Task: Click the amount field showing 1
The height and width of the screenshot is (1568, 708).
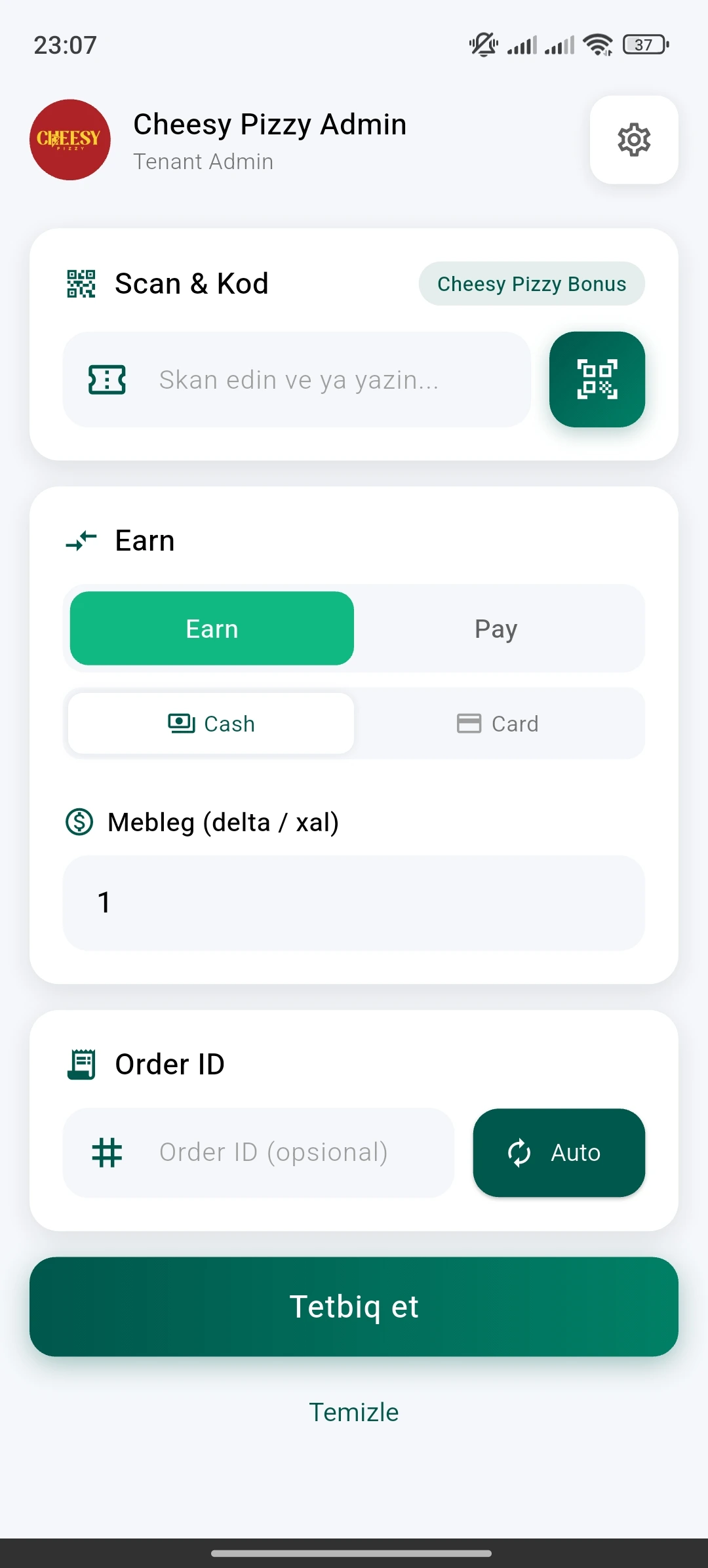Action: (353, 903)
